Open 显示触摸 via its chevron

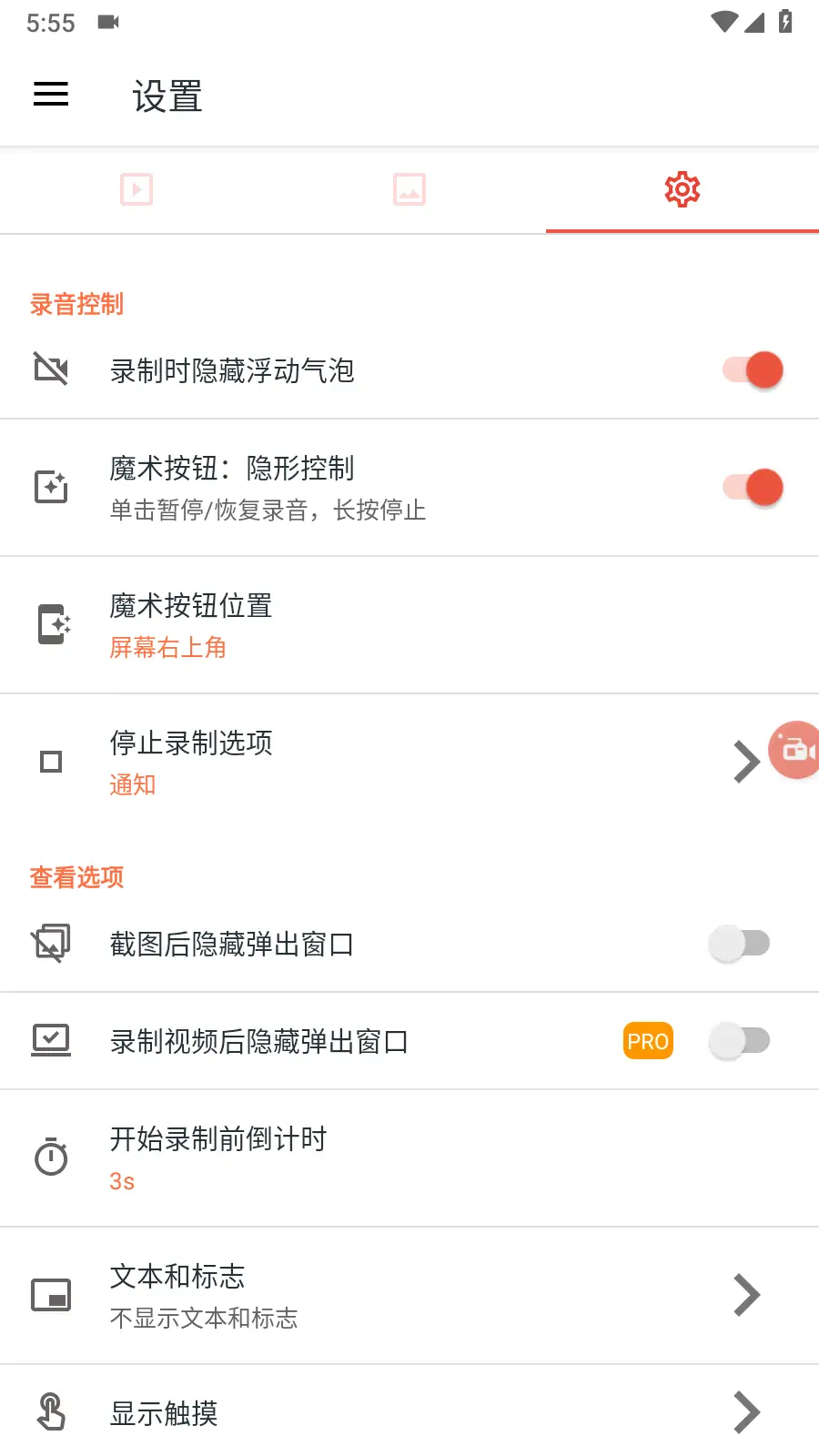pos(746,1411)
